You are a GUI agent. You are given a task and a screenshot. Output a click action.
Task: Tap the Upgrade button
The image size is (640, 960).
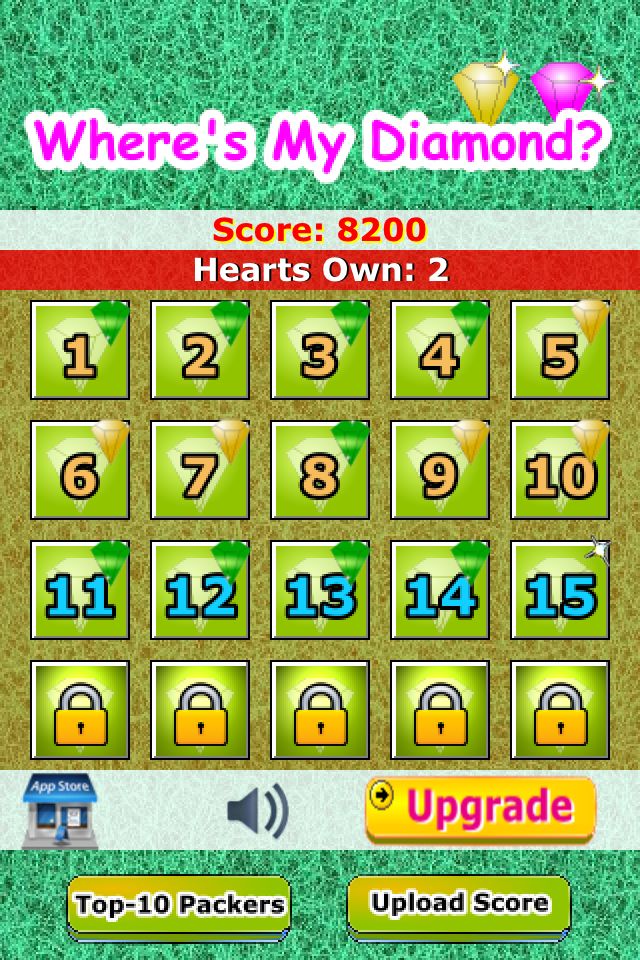tap(480, 809)
